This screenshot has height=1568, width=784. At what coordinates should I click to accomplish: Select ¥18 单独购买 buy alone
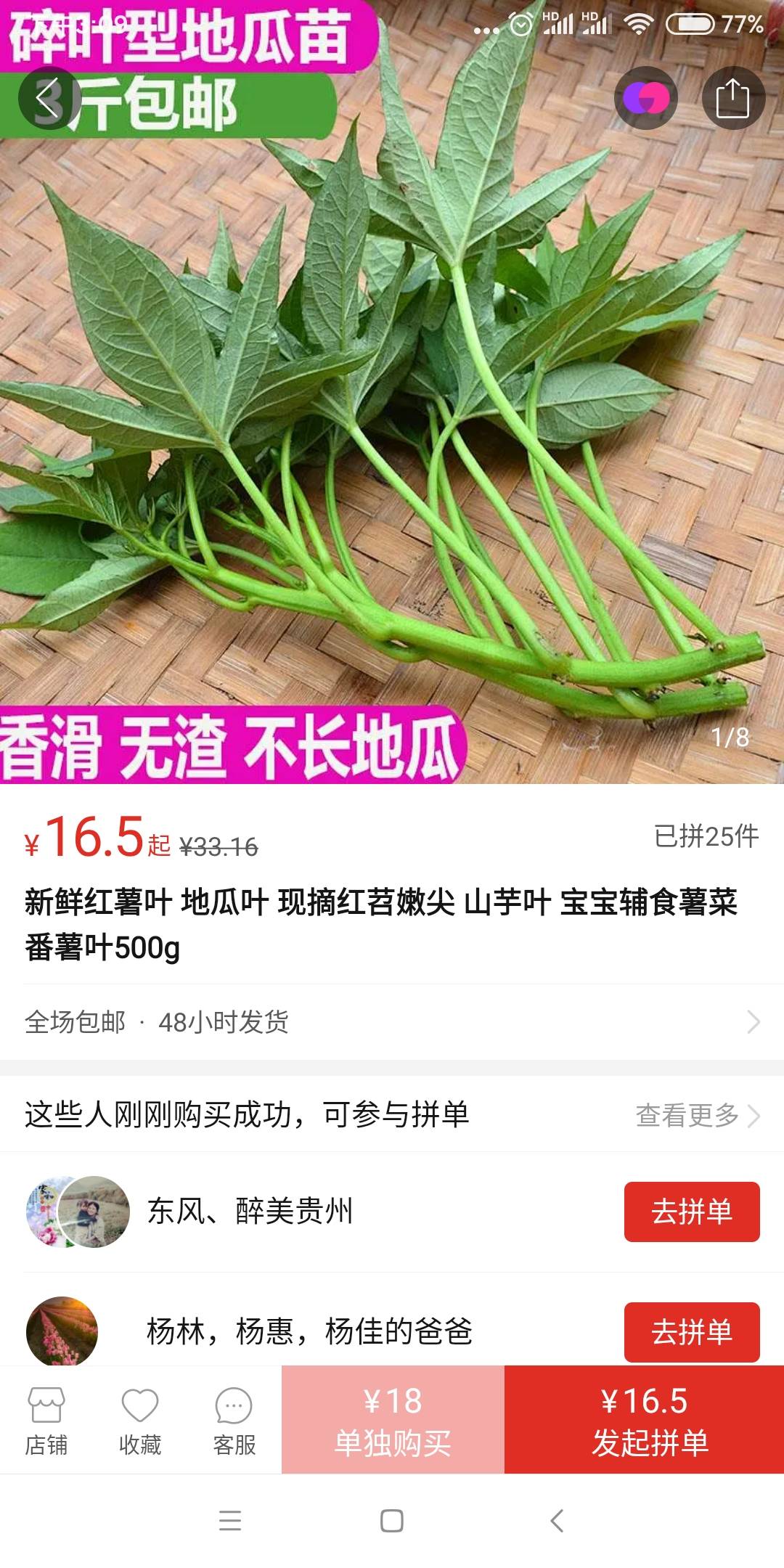tap(393, 1419)
